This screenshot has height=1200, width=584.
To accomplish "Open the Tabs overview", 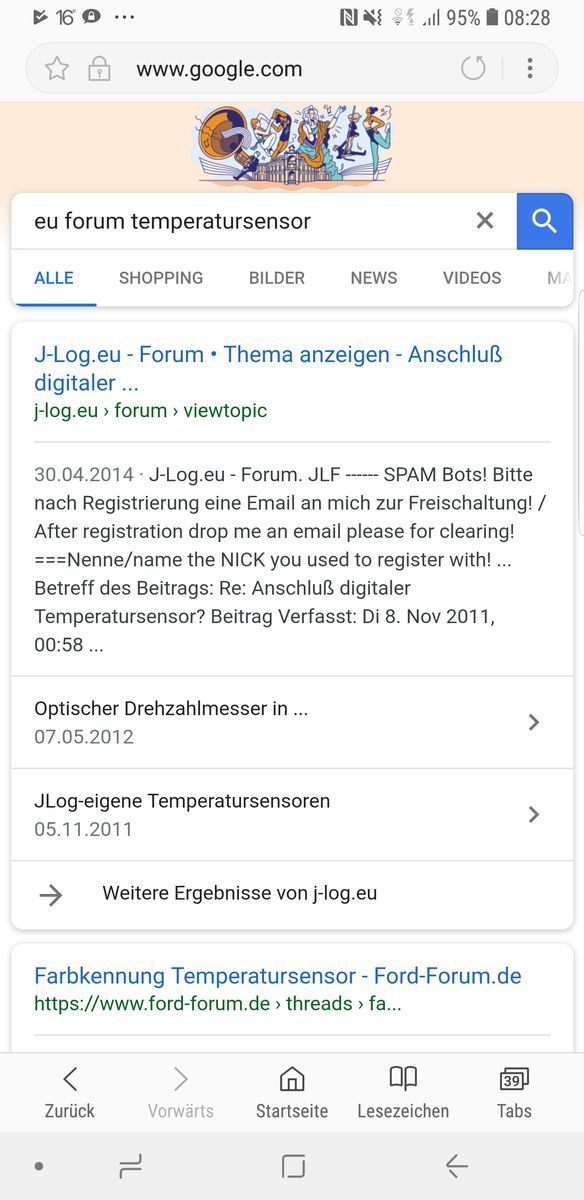I will coord(514,1092).
